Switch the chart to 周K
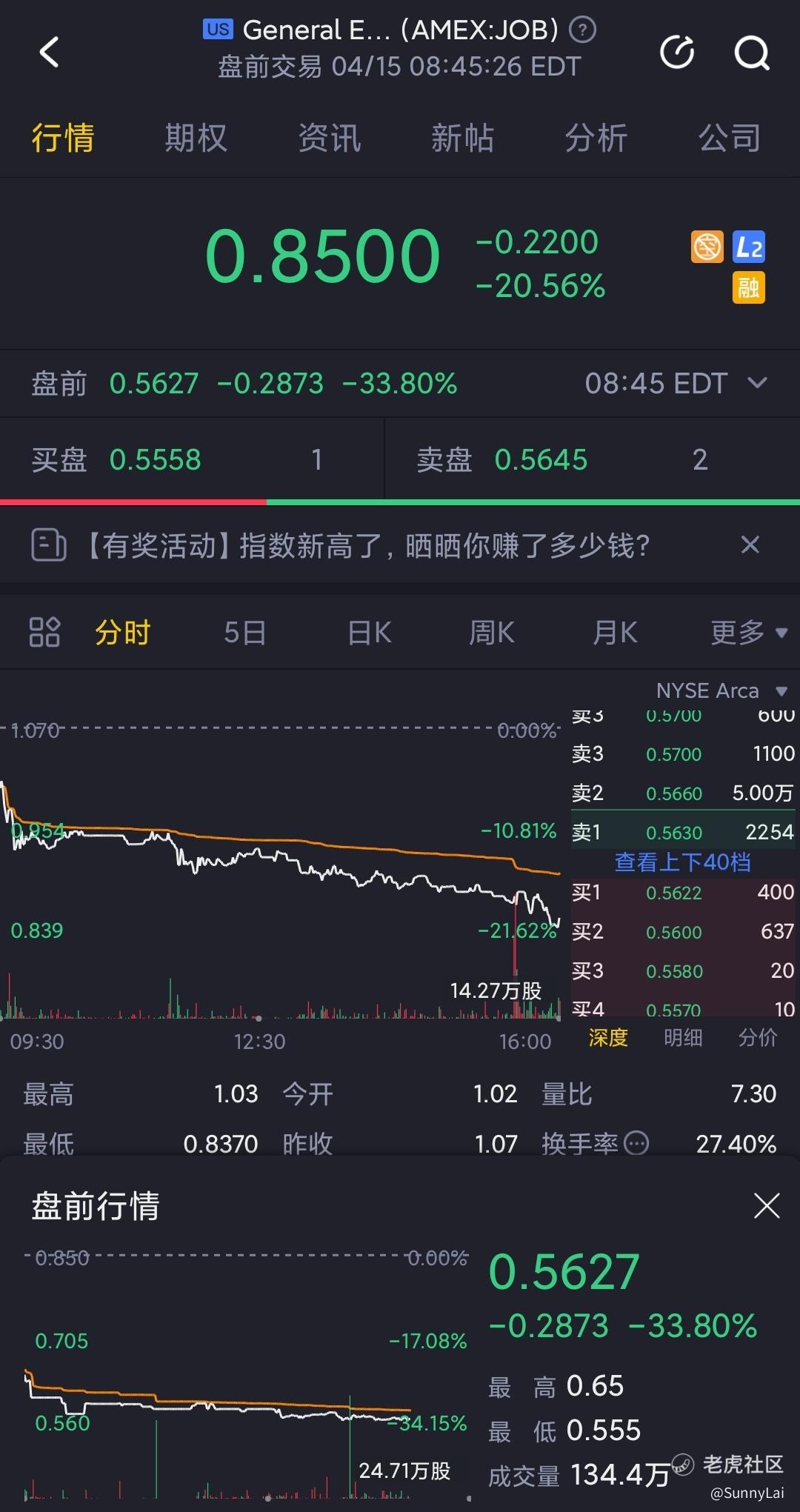 (x=492, y=633)
